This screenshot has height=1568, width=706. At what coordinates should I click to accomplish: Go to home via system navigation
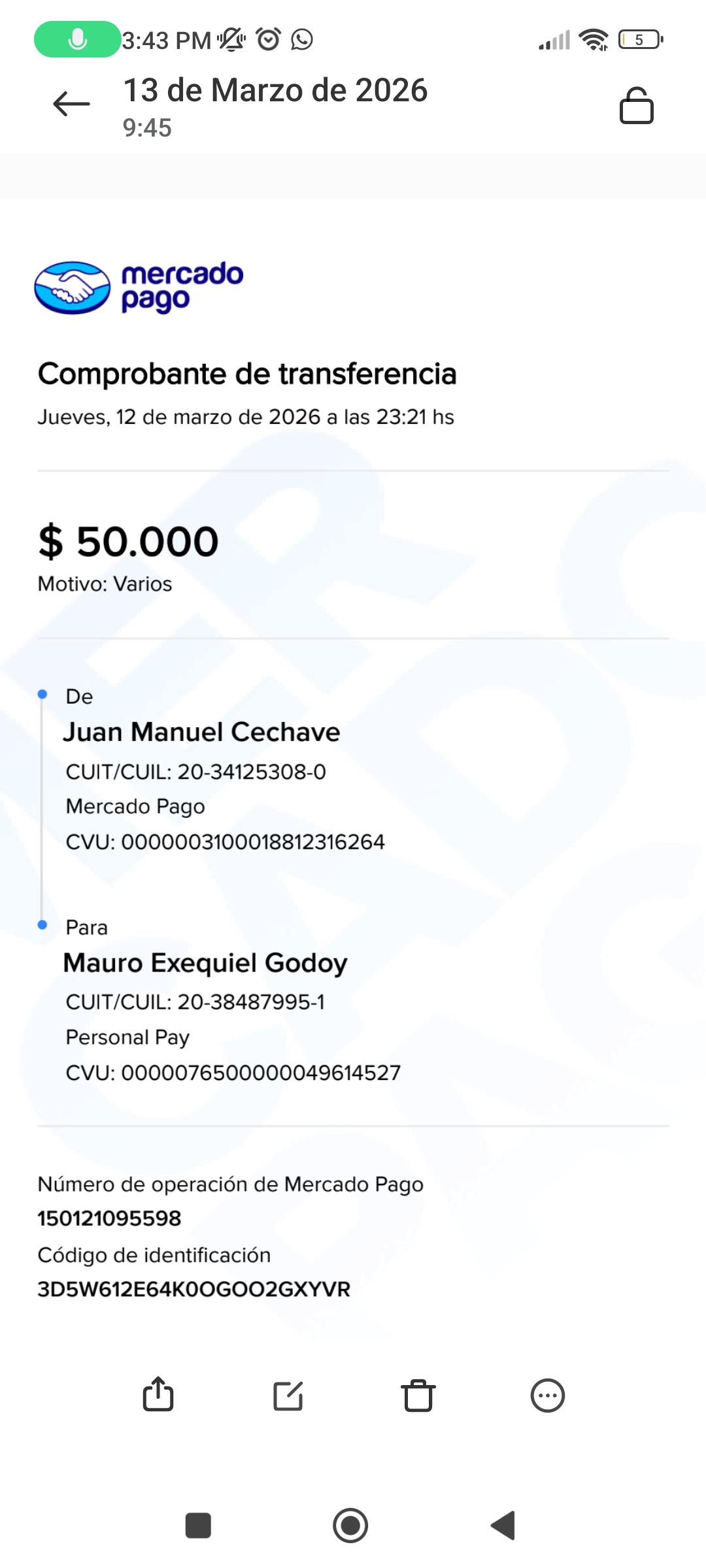(350, 1526)
